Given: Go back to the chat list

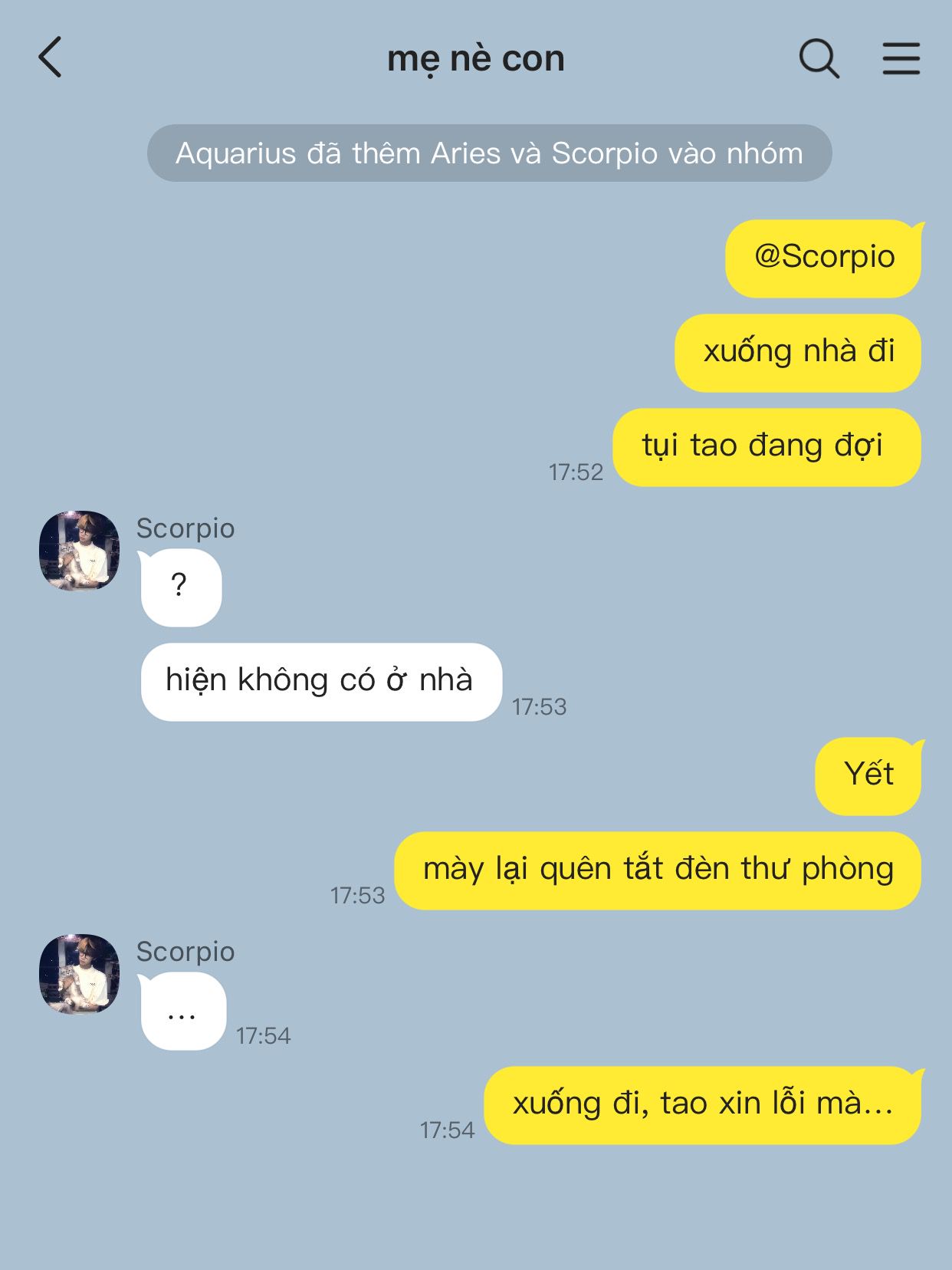Looking at the screenshot, I should pos(51,58).
